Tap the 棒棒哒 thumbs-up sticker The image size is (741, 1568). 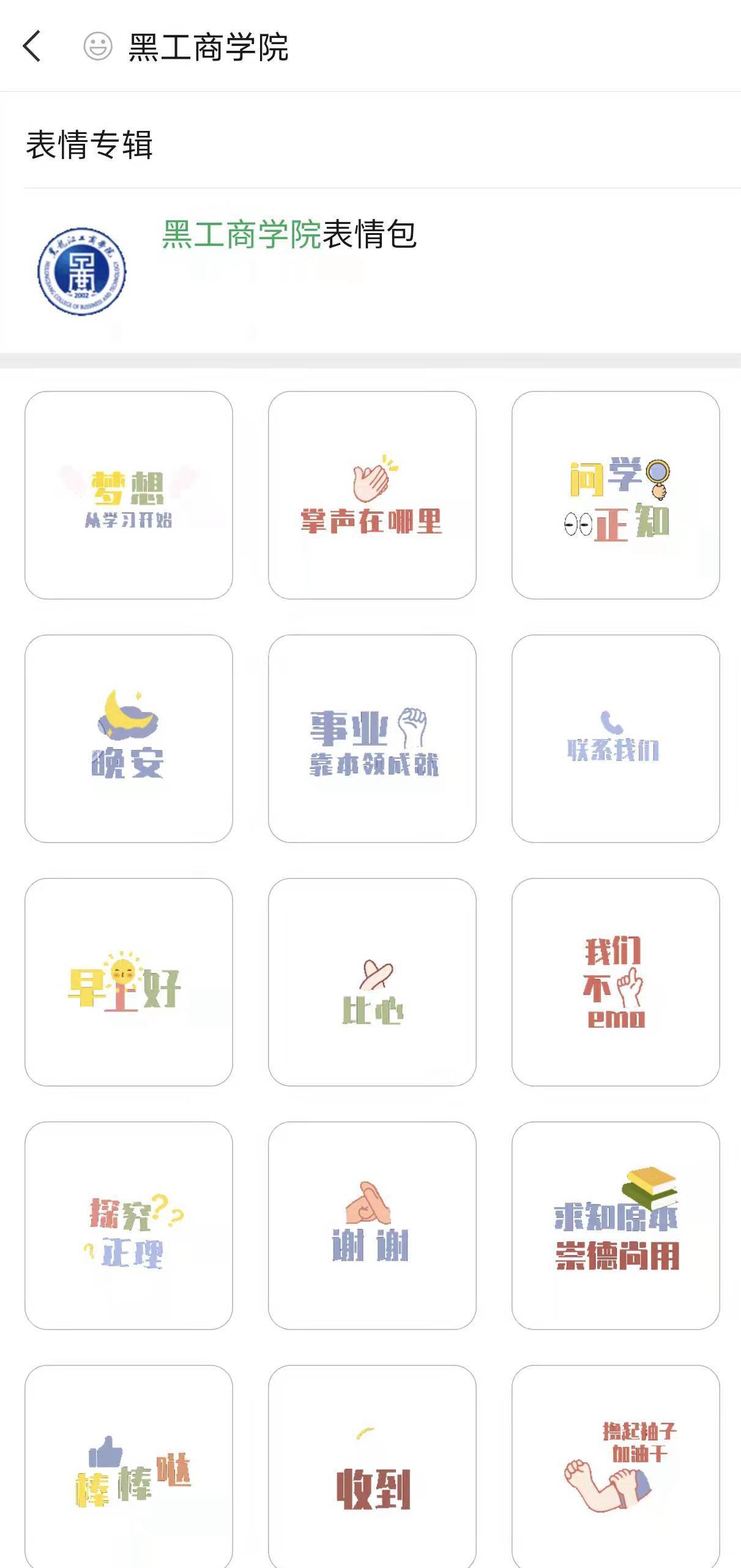pyautogui.click(x=128, y=1468)
